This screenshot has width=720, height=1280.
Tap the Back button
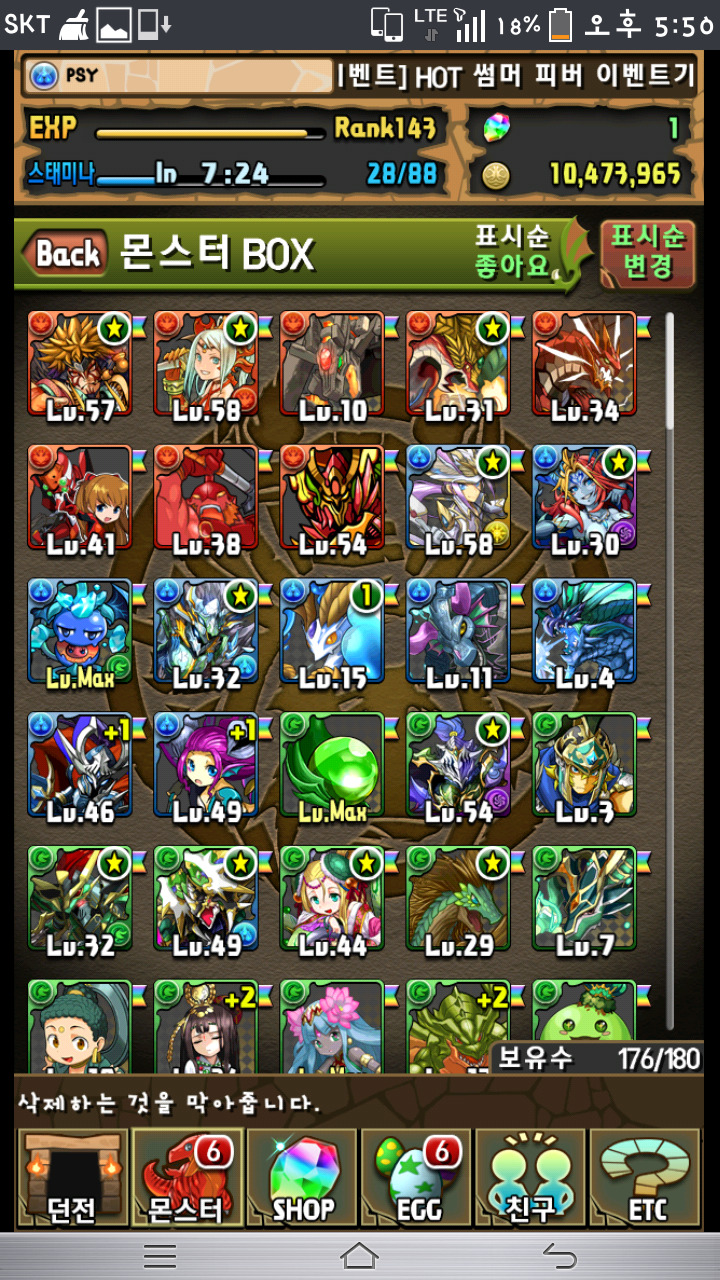[x=68, y=254]
